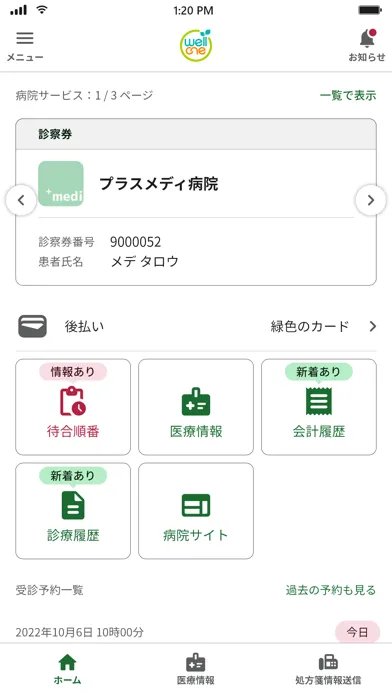This screenshot has width=392, height=696.
Task: Tap the 一覧で表示 link
Action: [348, 95]
